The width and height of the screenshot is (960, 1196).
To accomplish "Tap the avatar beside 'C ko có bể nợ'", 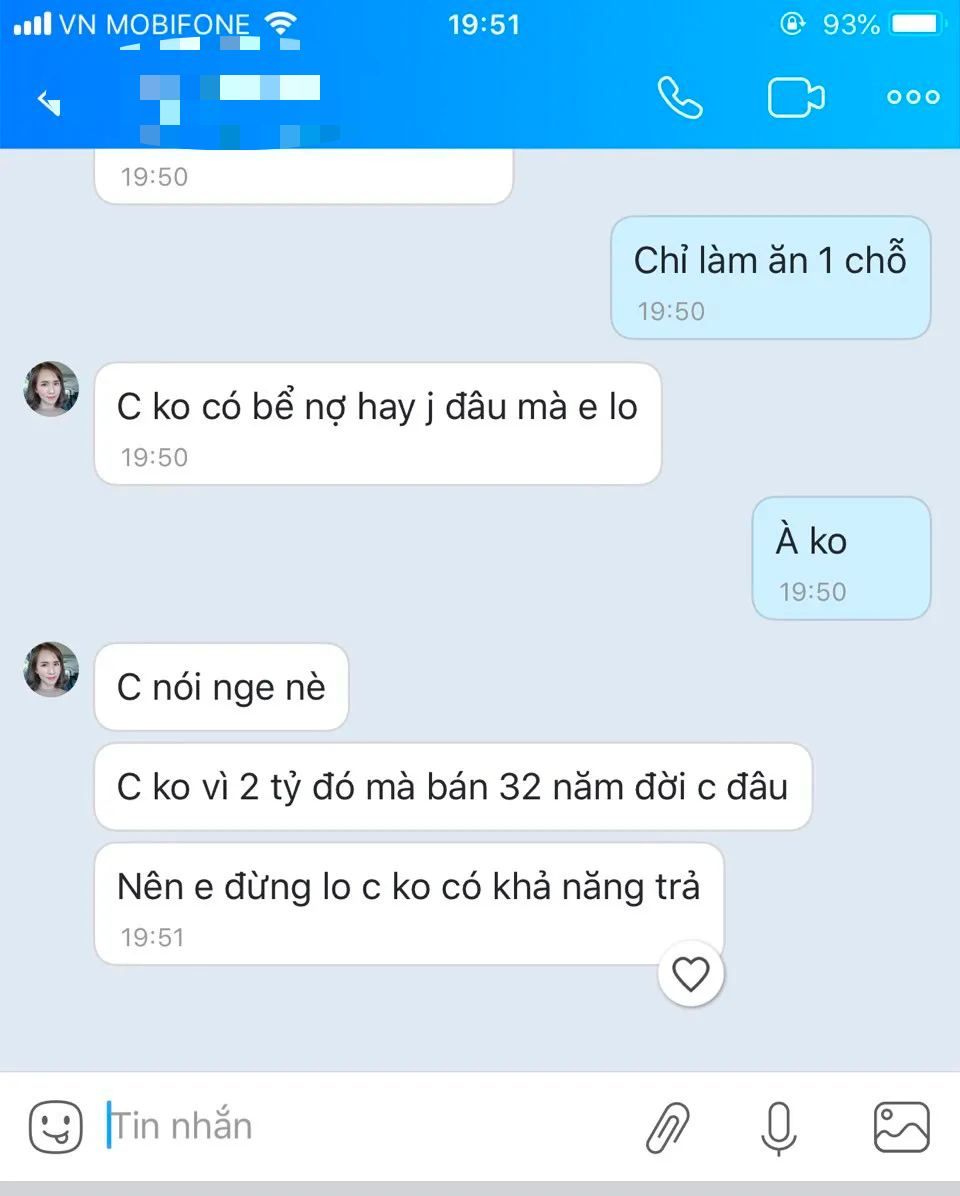I will point(50,390).
